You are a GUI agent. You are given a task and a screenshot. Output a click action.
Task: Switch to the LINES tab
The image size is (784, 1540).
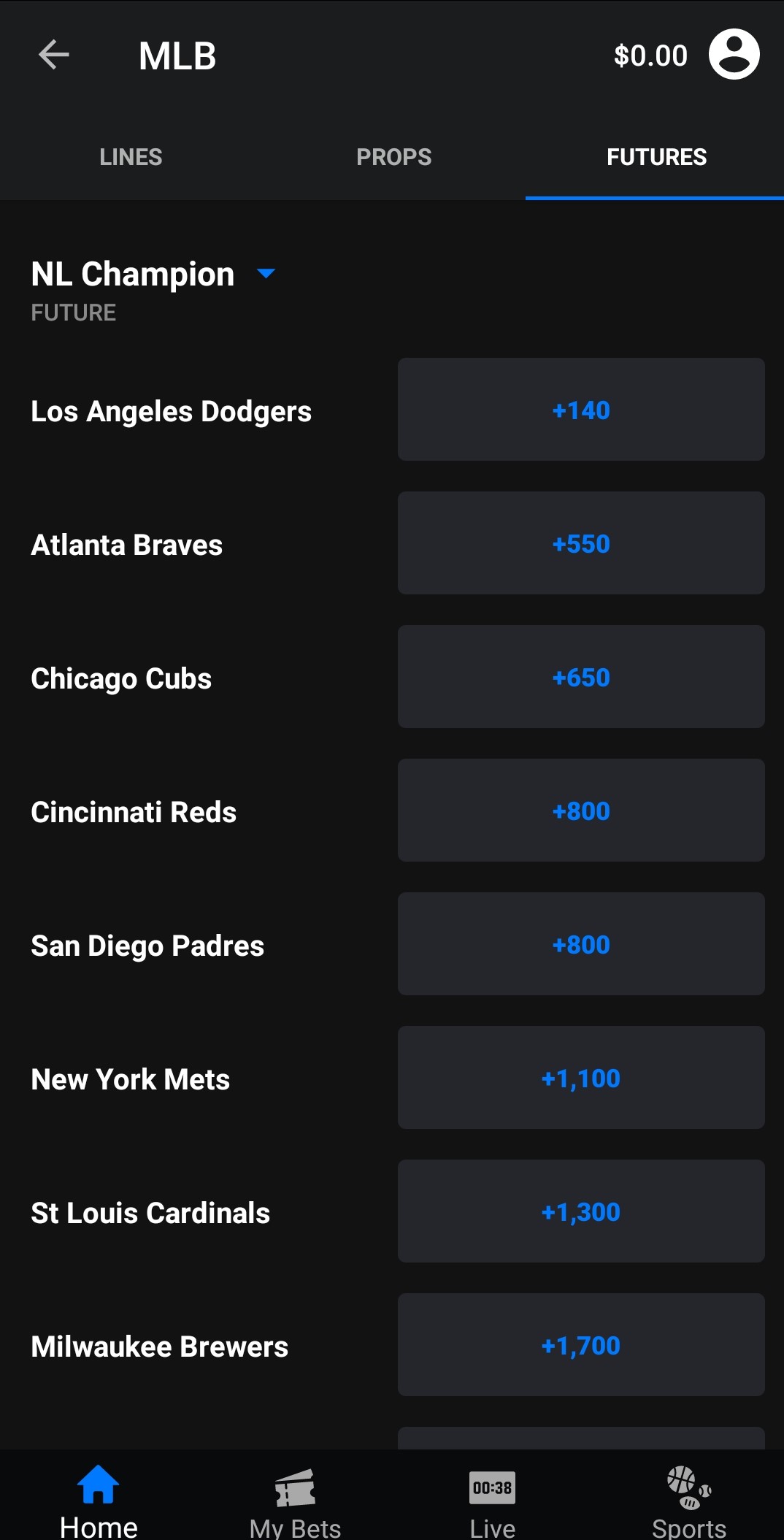tap(131, 157)
